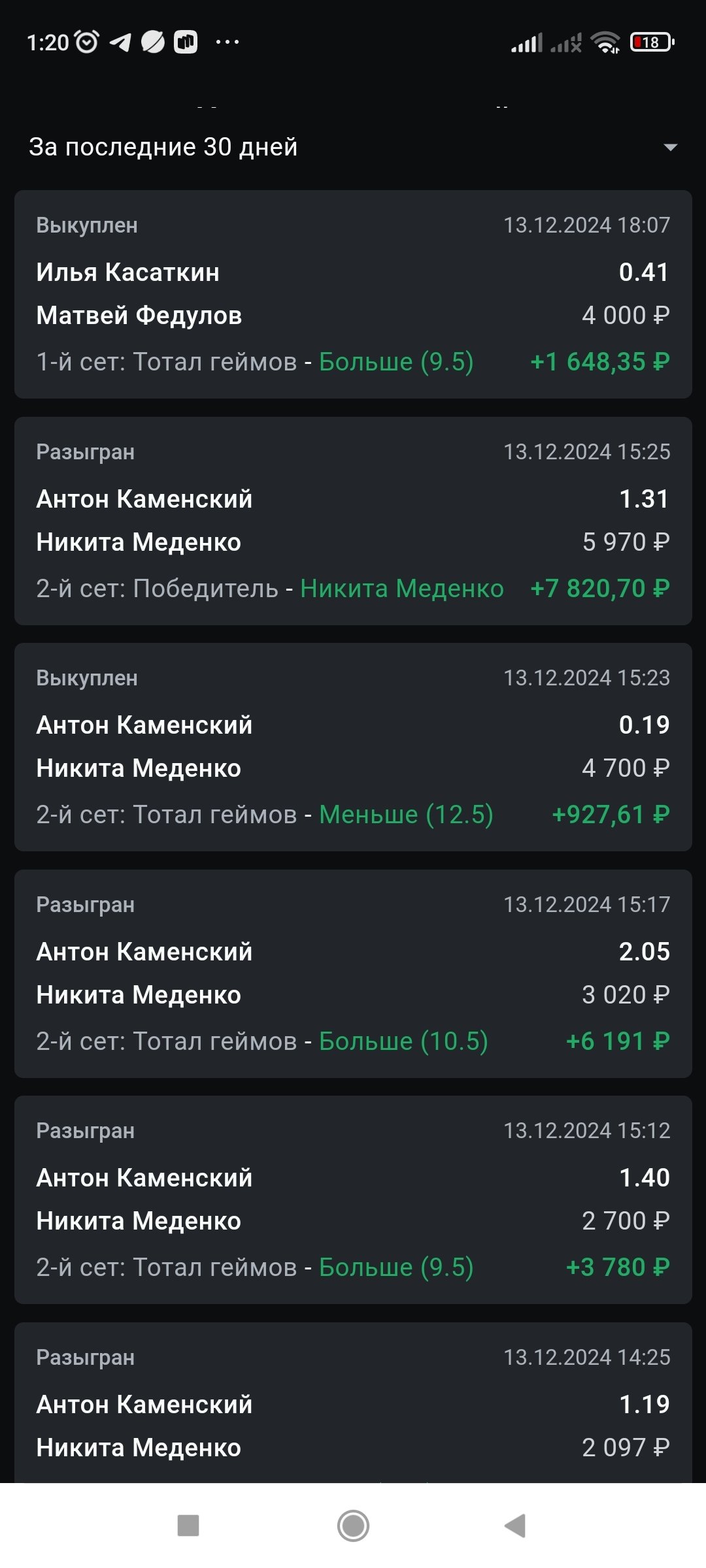
Task: Open the Больше (10.5) bet from 15:17
Action: coord(353,973)
